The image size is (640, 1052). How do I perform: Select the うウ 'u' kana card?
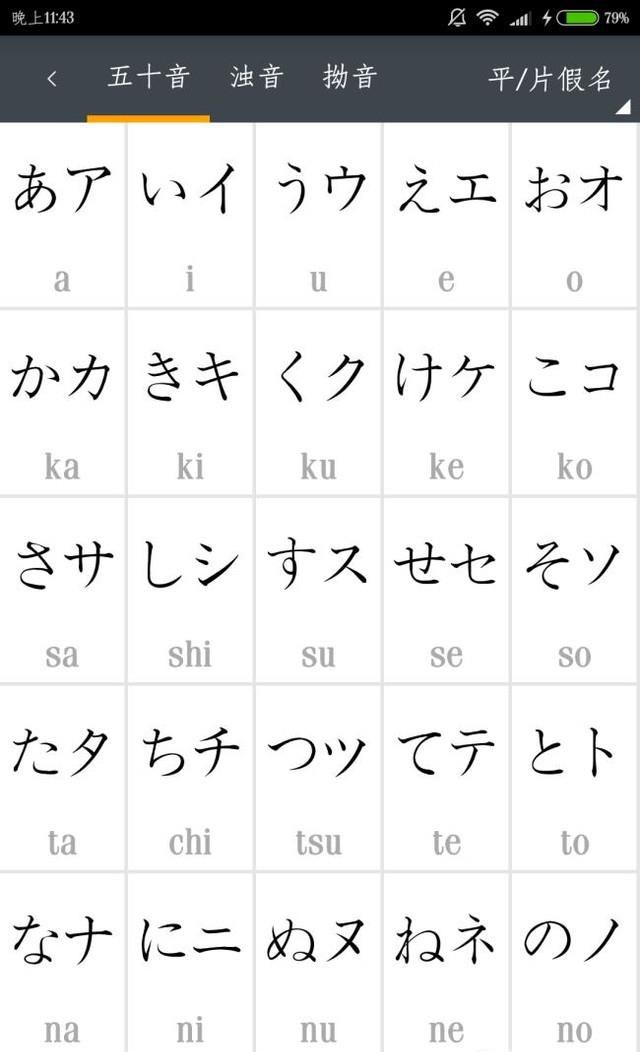coord(318,215)
